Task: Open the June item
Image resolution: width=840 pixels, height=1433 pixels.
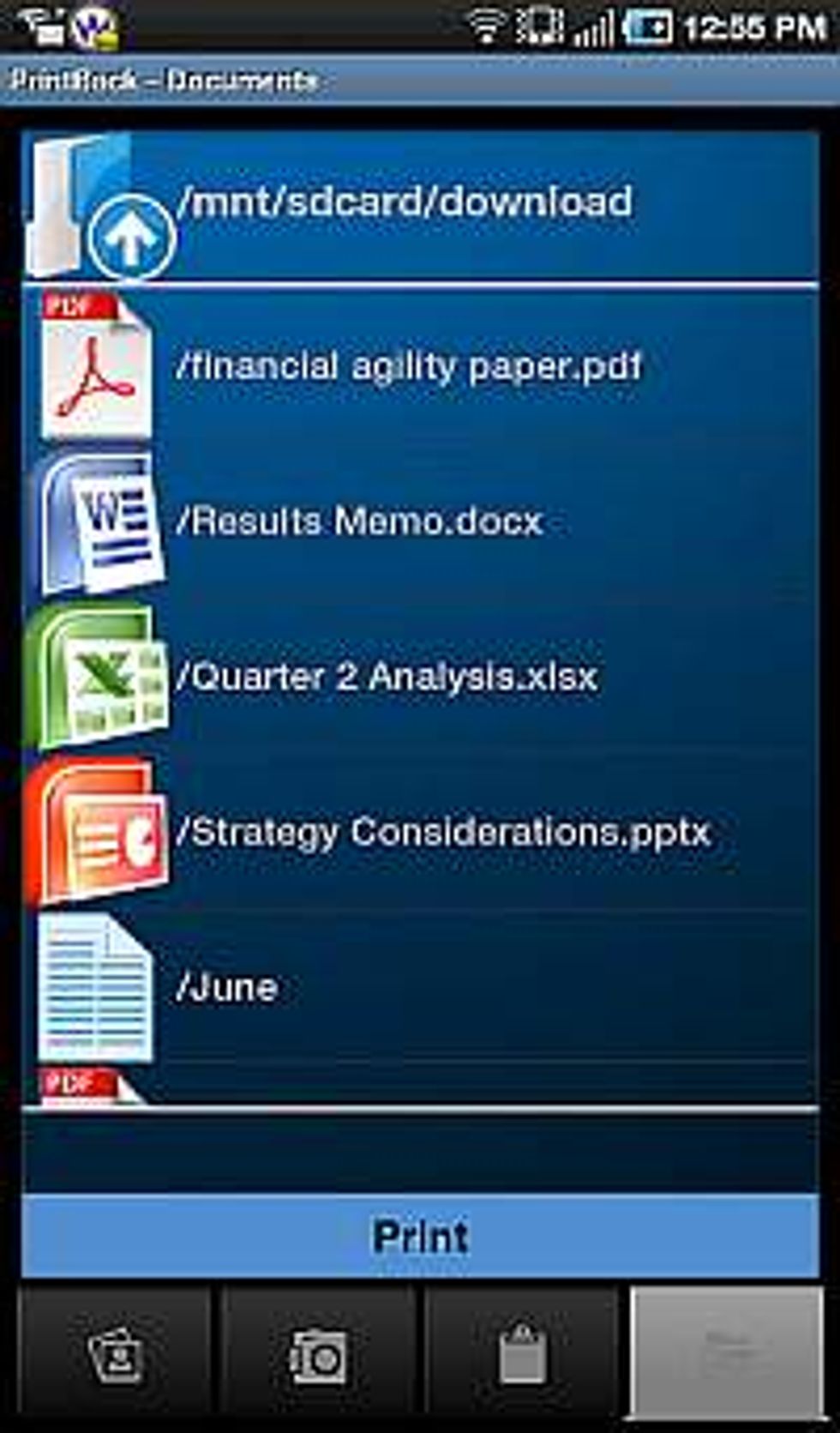Action: 226,987
